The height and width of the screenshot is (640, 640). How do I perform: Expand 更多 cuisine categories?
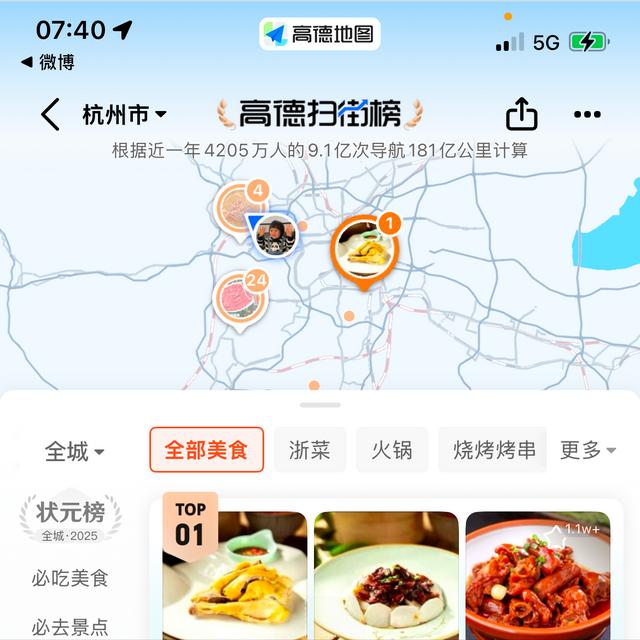click(x=587, y=451)
